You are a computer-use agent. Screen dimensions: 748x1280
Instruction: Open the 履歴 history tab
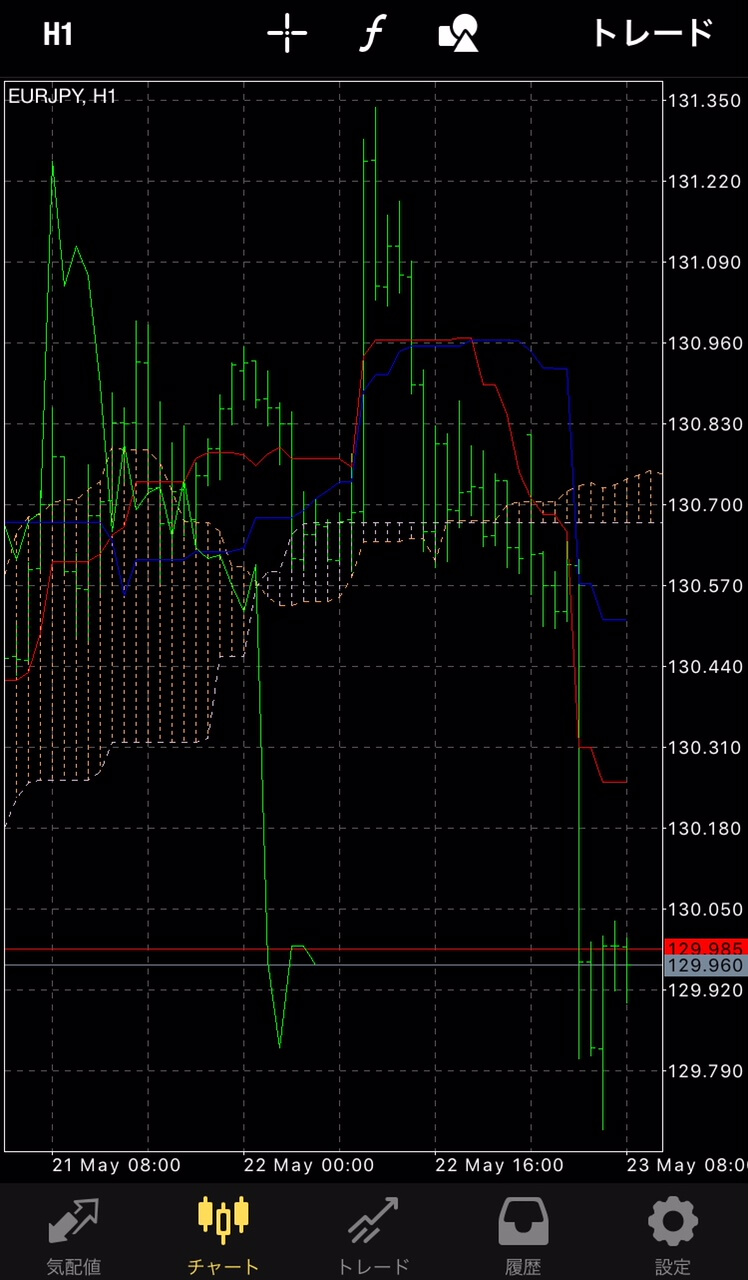click(x=523, y=1234)
